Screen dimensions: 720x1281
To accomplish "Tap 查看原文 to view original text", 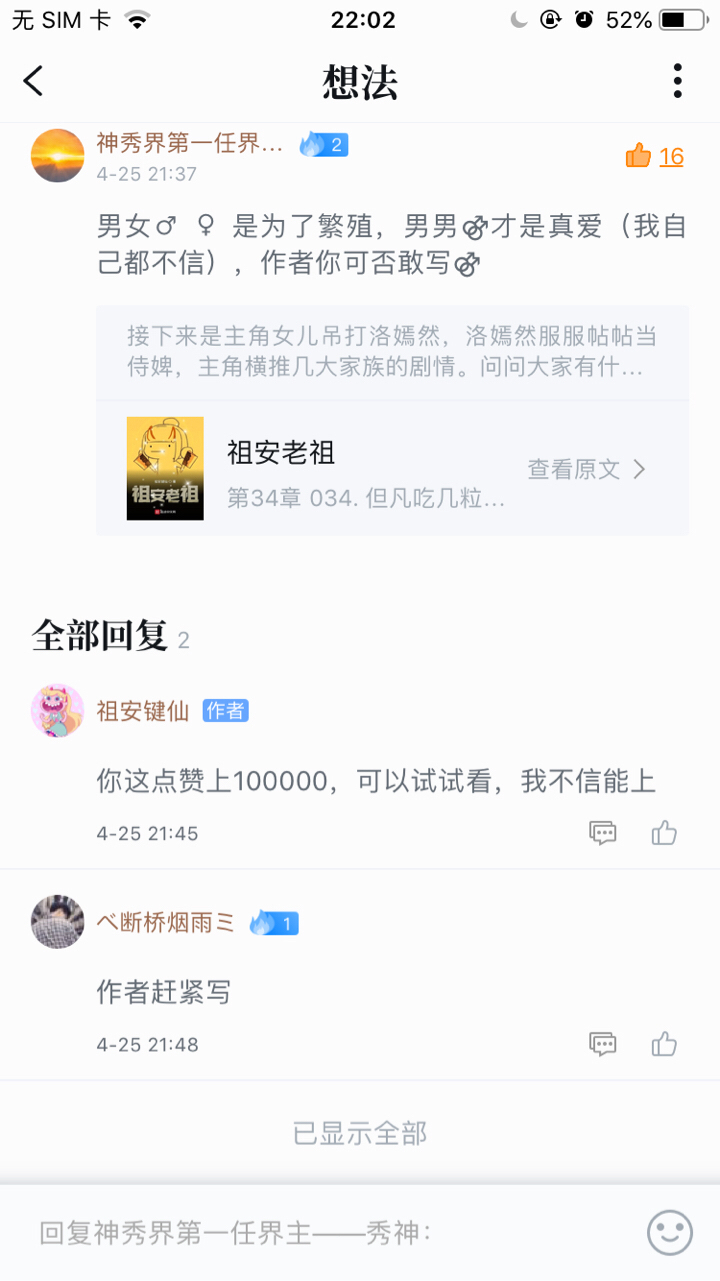I will [x=586, y=469].
